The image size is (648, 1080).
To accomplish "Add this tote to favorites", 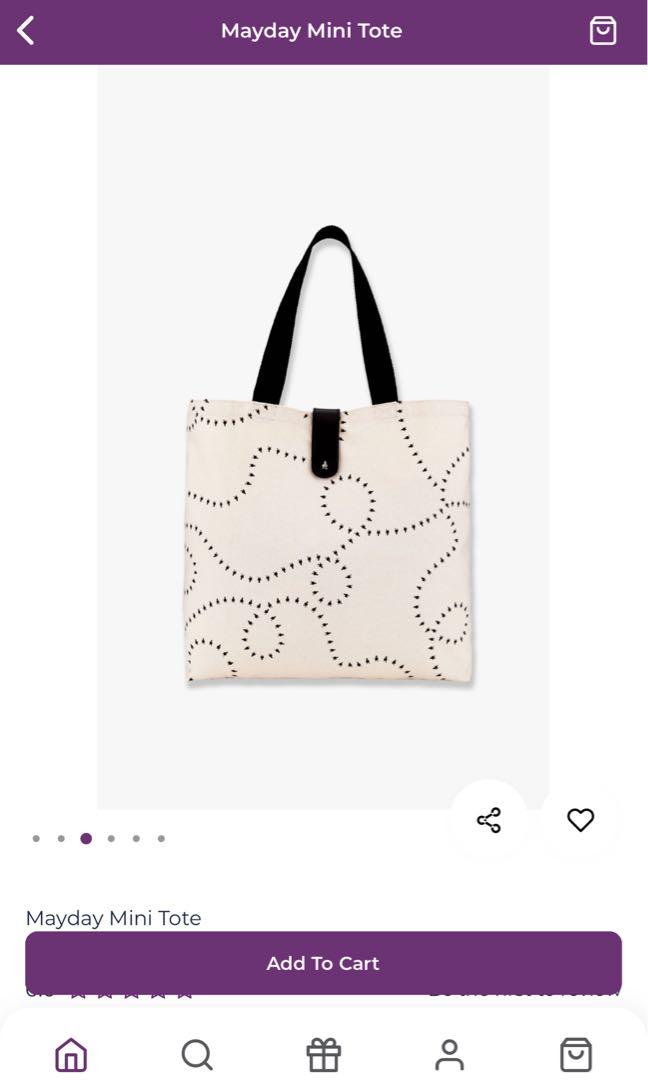I will click(x=580, y=820).
